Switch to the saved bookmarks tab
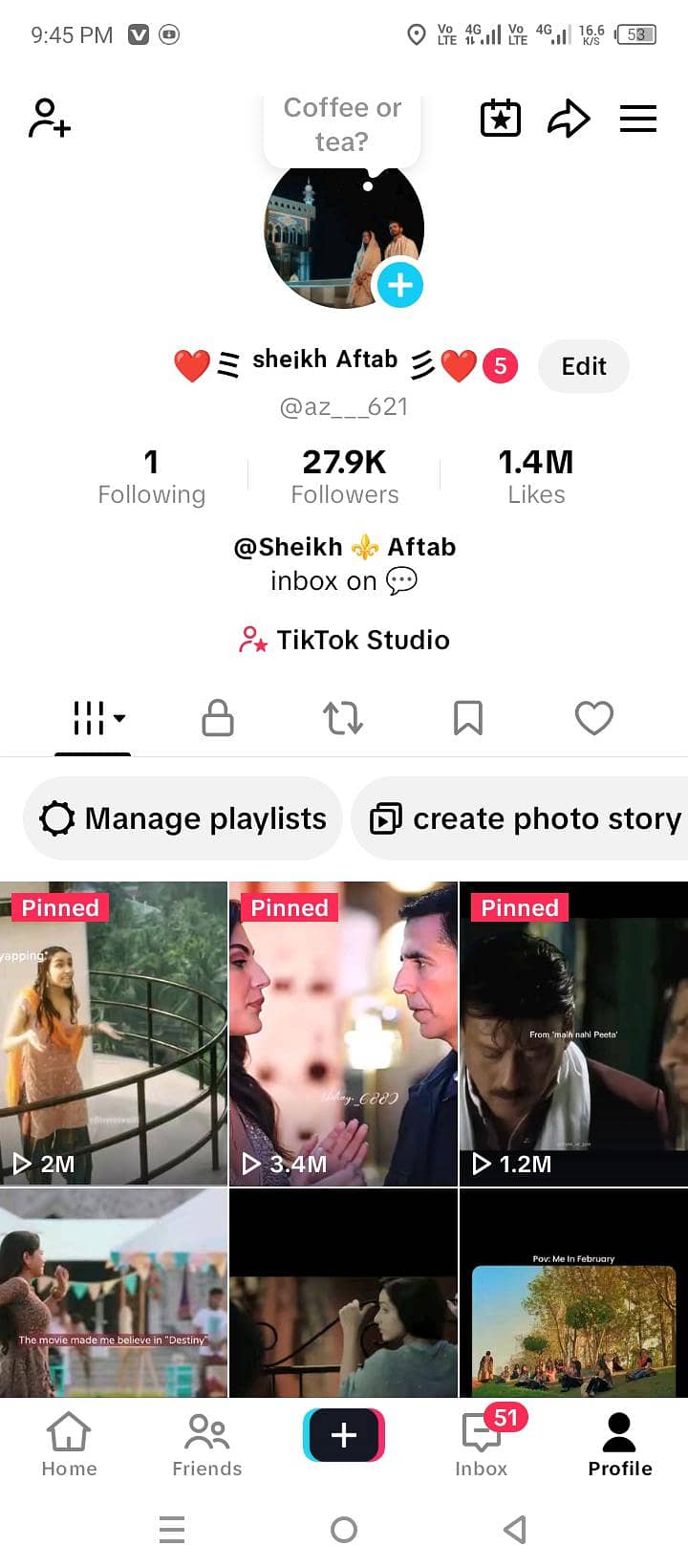 [468, 718]
